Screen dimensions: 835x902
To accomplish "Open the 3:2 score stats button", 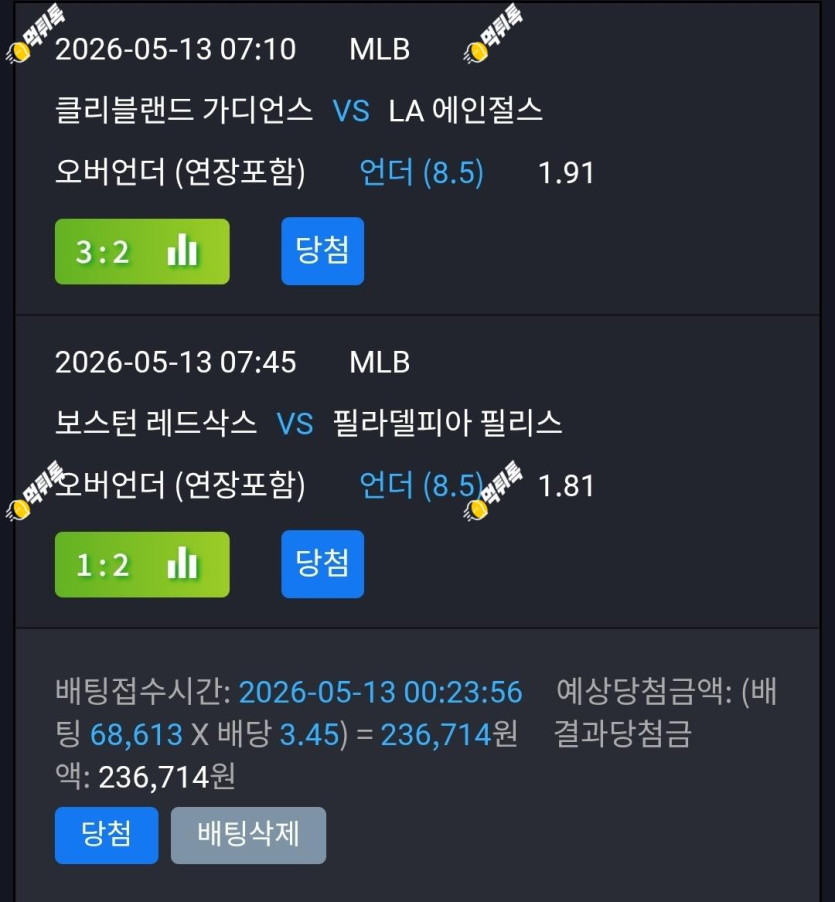I will (142, 251).
